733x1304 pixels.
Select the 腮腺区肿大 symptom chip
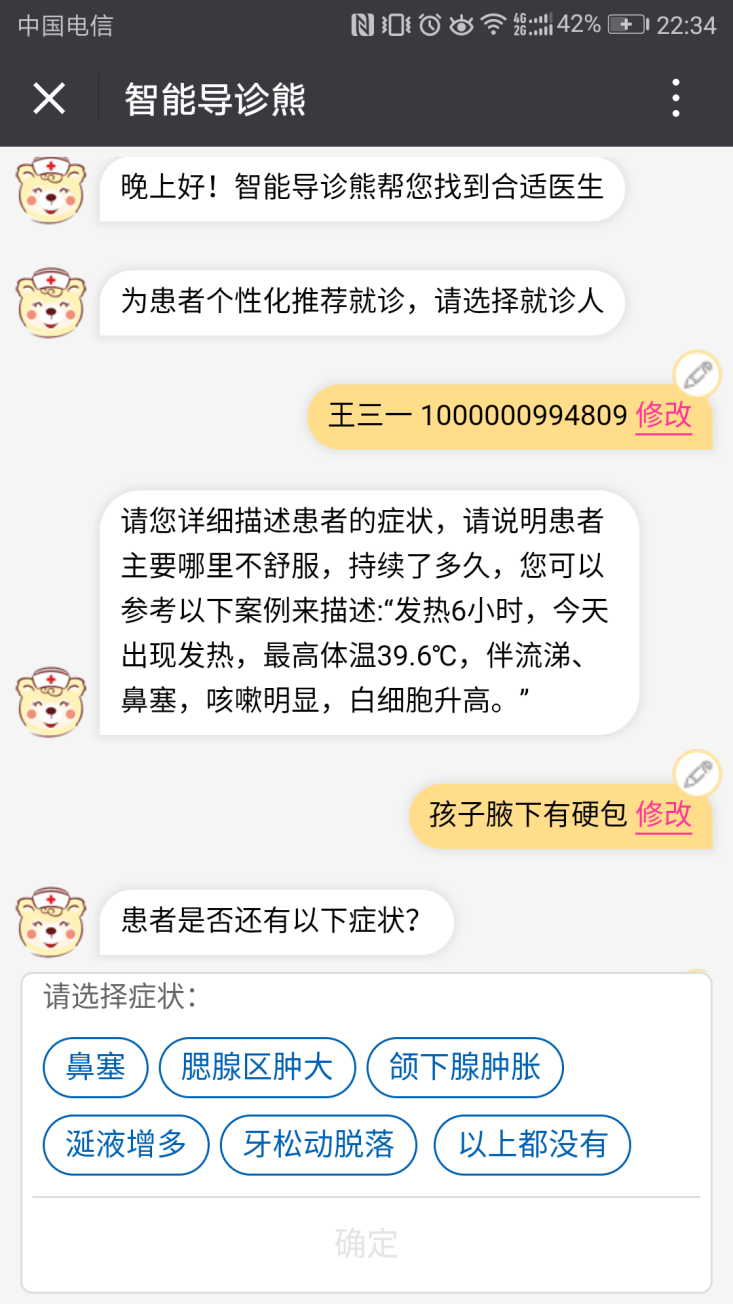pos(257,1067)
